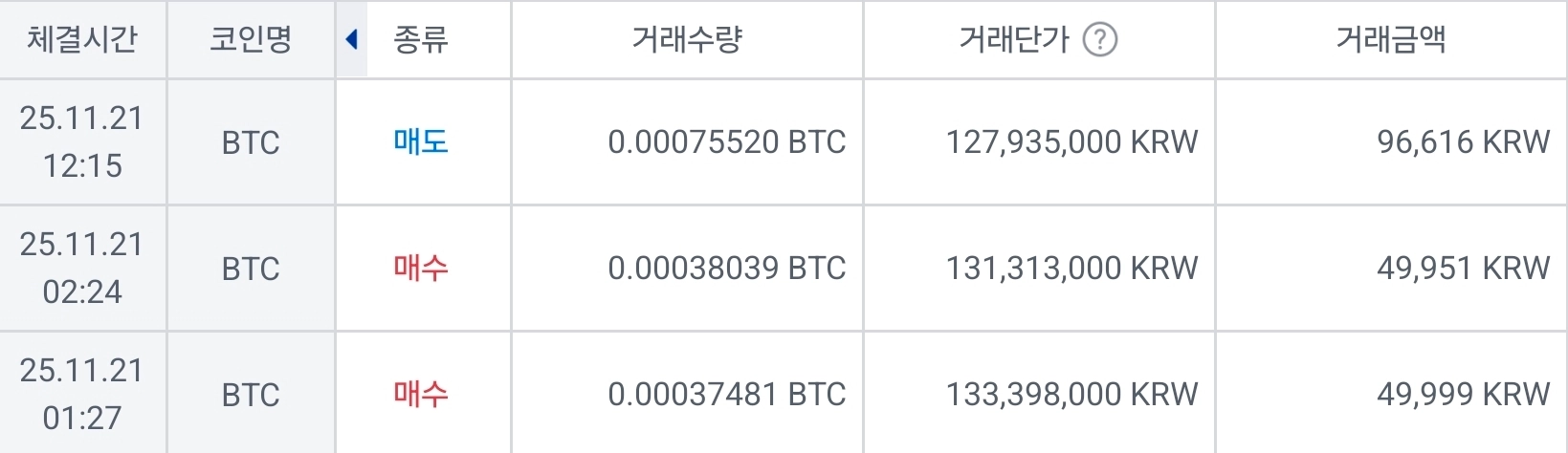The image size is (1568, 453).
Task: Tap the blue arrow next to 종류 column
Action: [x=351, y=39]
